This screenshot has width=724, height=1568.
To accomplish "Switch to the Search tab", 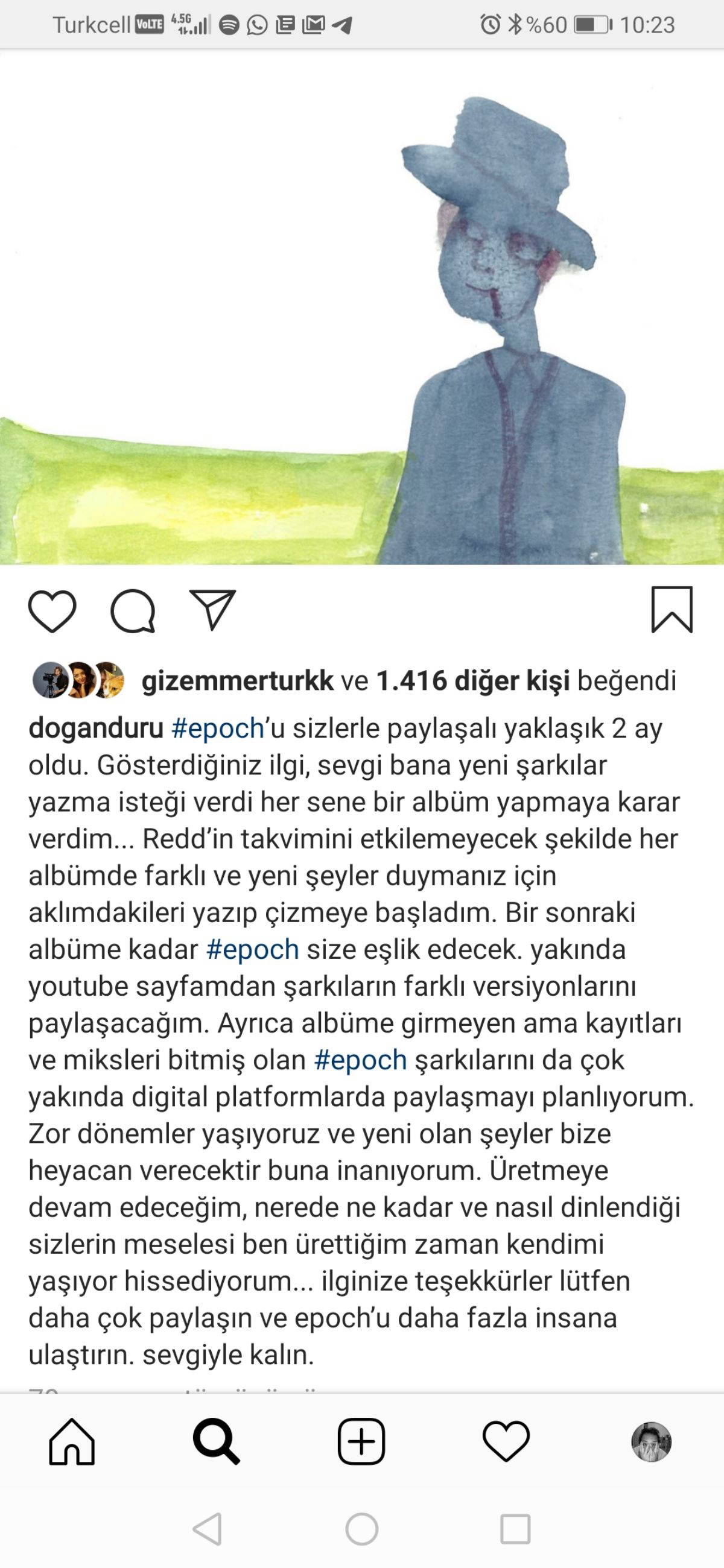I will tap(216, 1441).
